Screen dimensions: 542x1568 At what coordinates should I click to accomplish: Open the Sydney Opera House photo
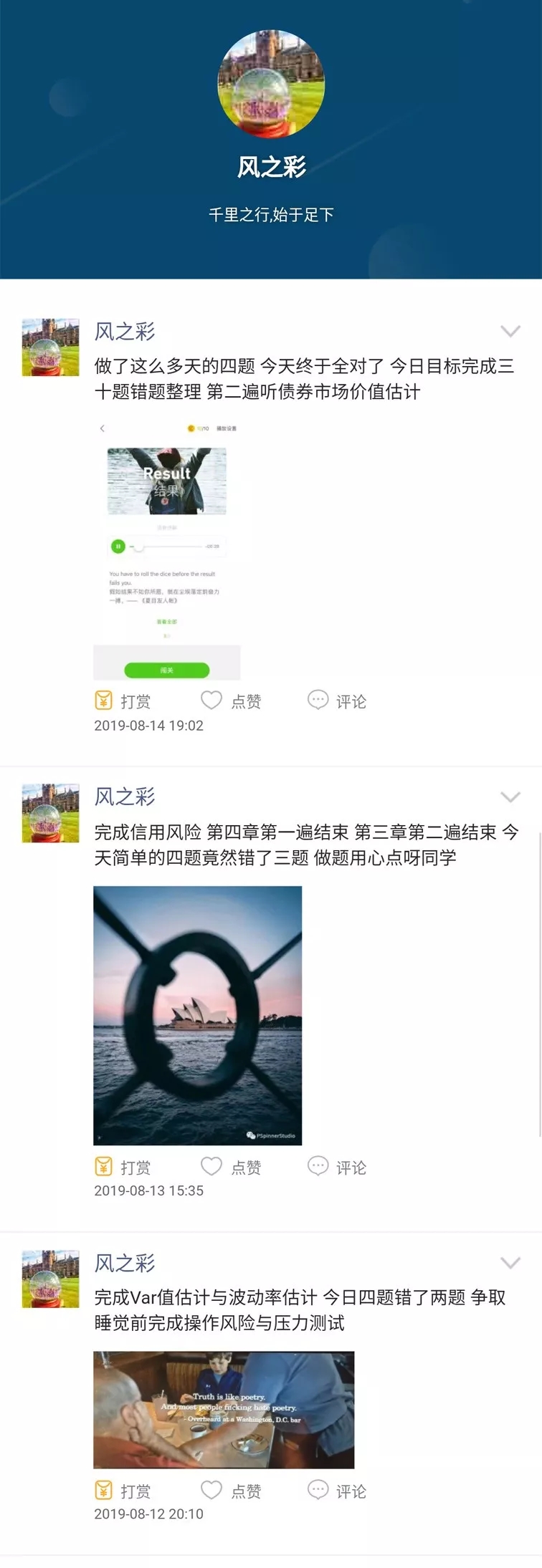click(197, 1015)
